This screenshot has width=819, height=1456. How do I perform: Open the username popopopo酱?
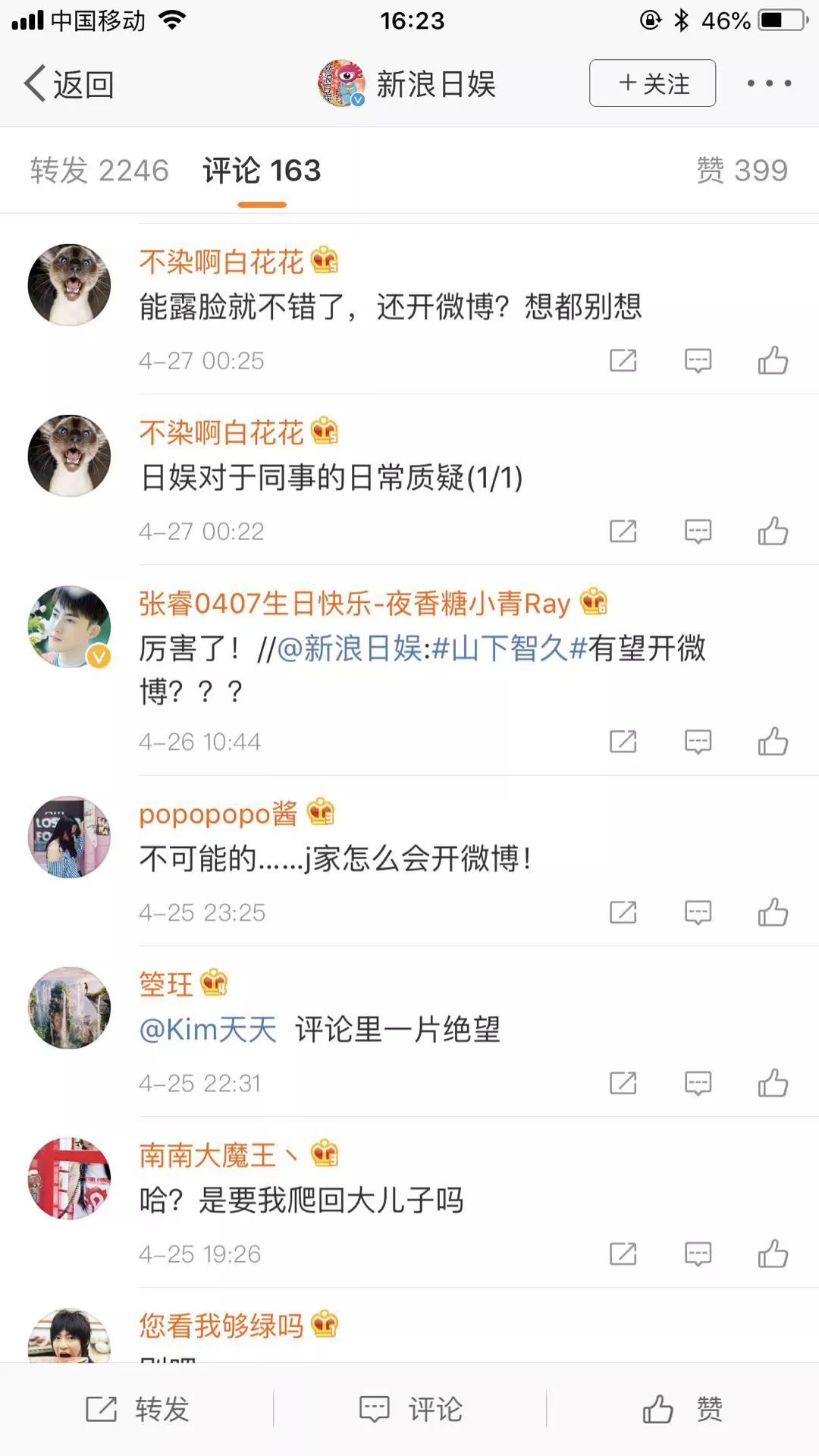point(218,814)
